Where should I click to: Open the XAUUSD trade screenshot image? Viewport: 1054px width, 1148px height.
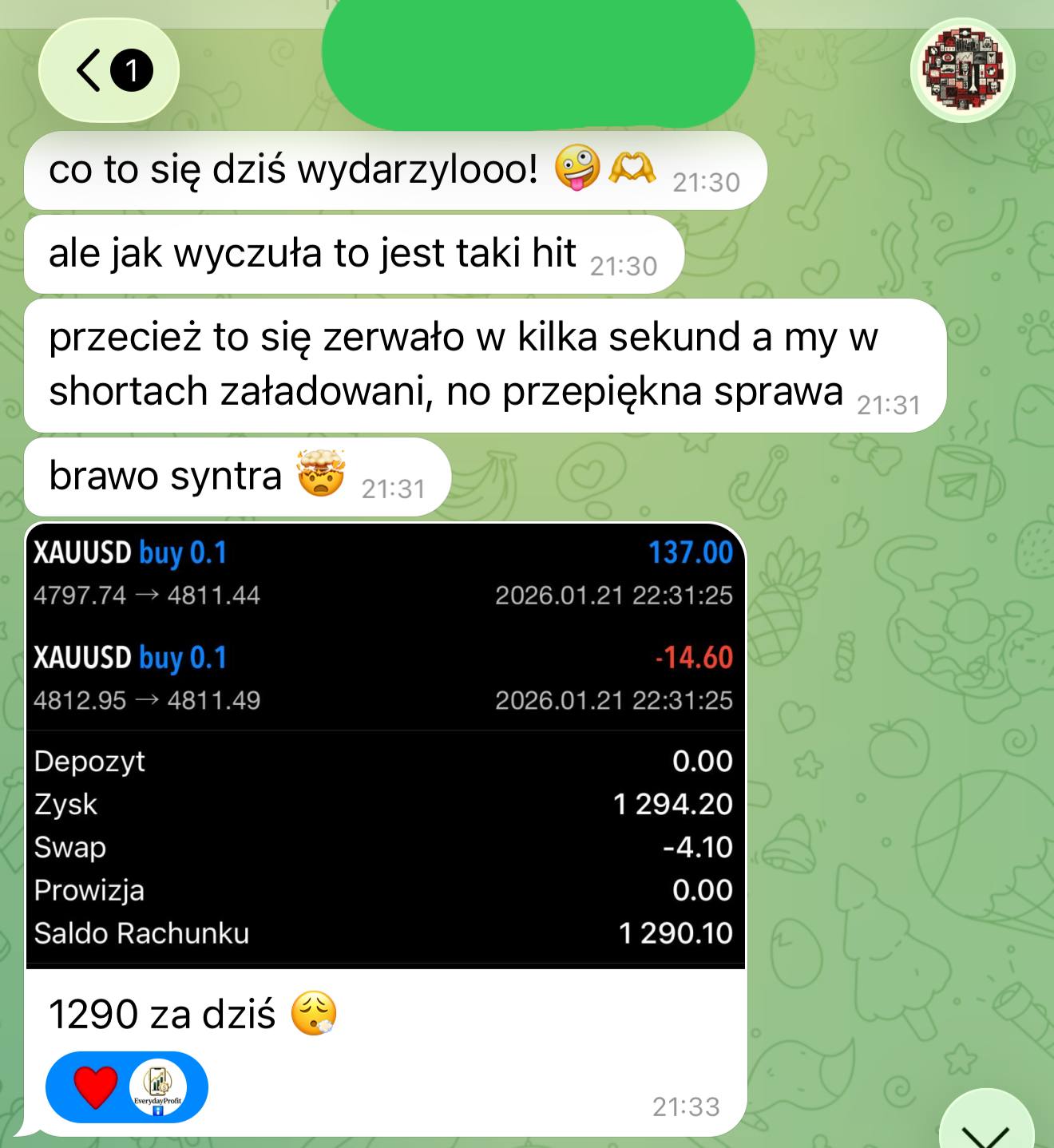coord(385,744)
